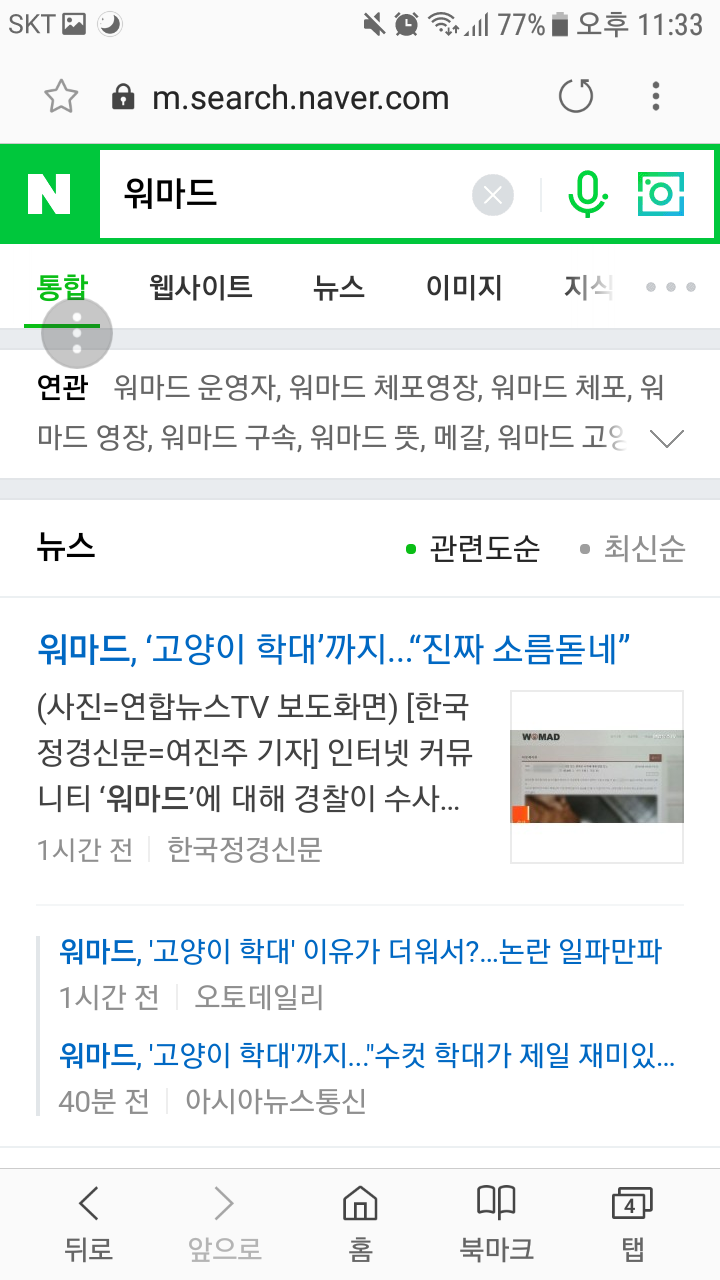Screen dimensions: 720x1280
Task: Switch to the 이미지 tab
Action: click(x=464, y=288)
